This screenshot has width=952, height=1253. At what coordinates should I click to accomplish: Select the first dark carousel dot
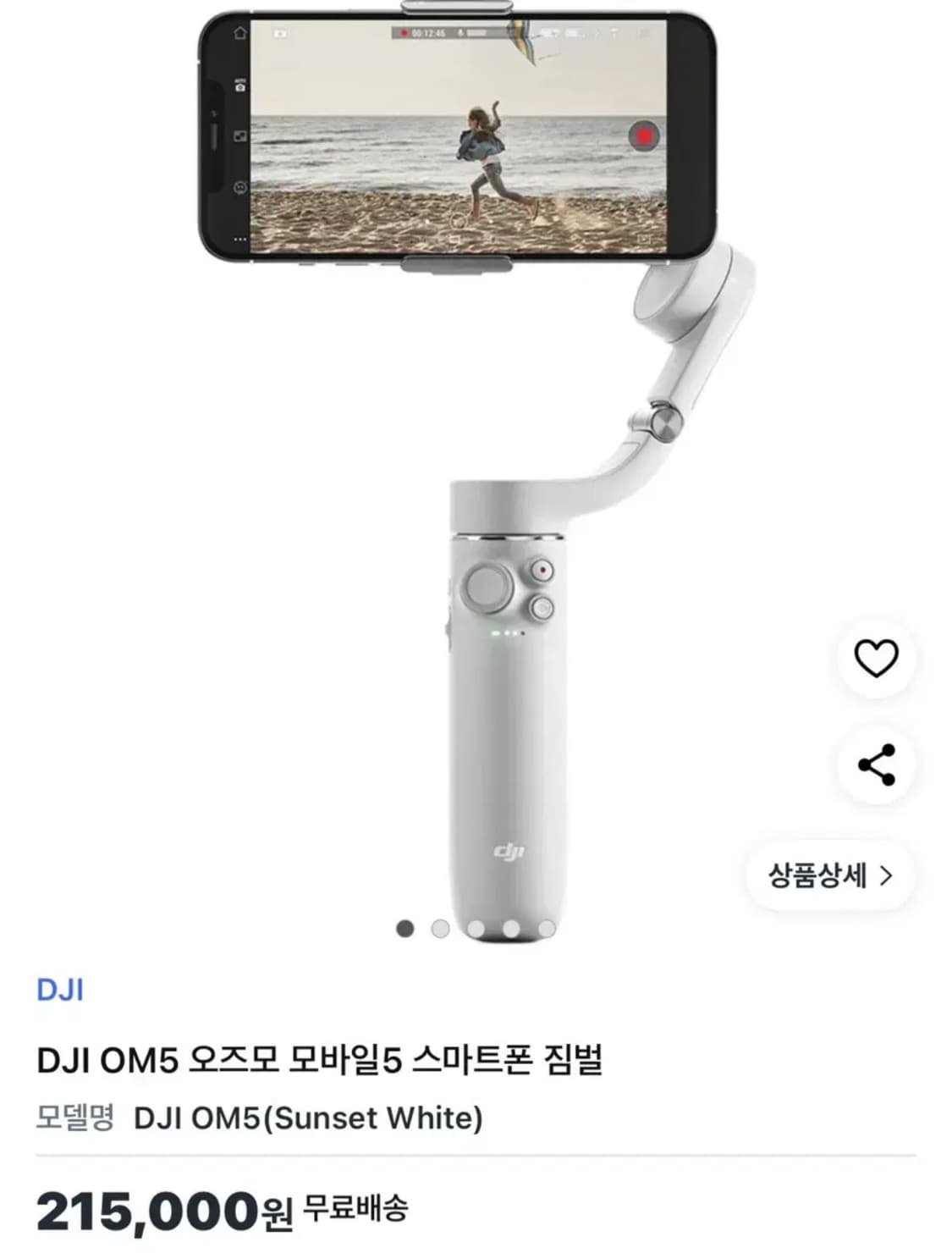pyautogui.click(x=407, y=927)
